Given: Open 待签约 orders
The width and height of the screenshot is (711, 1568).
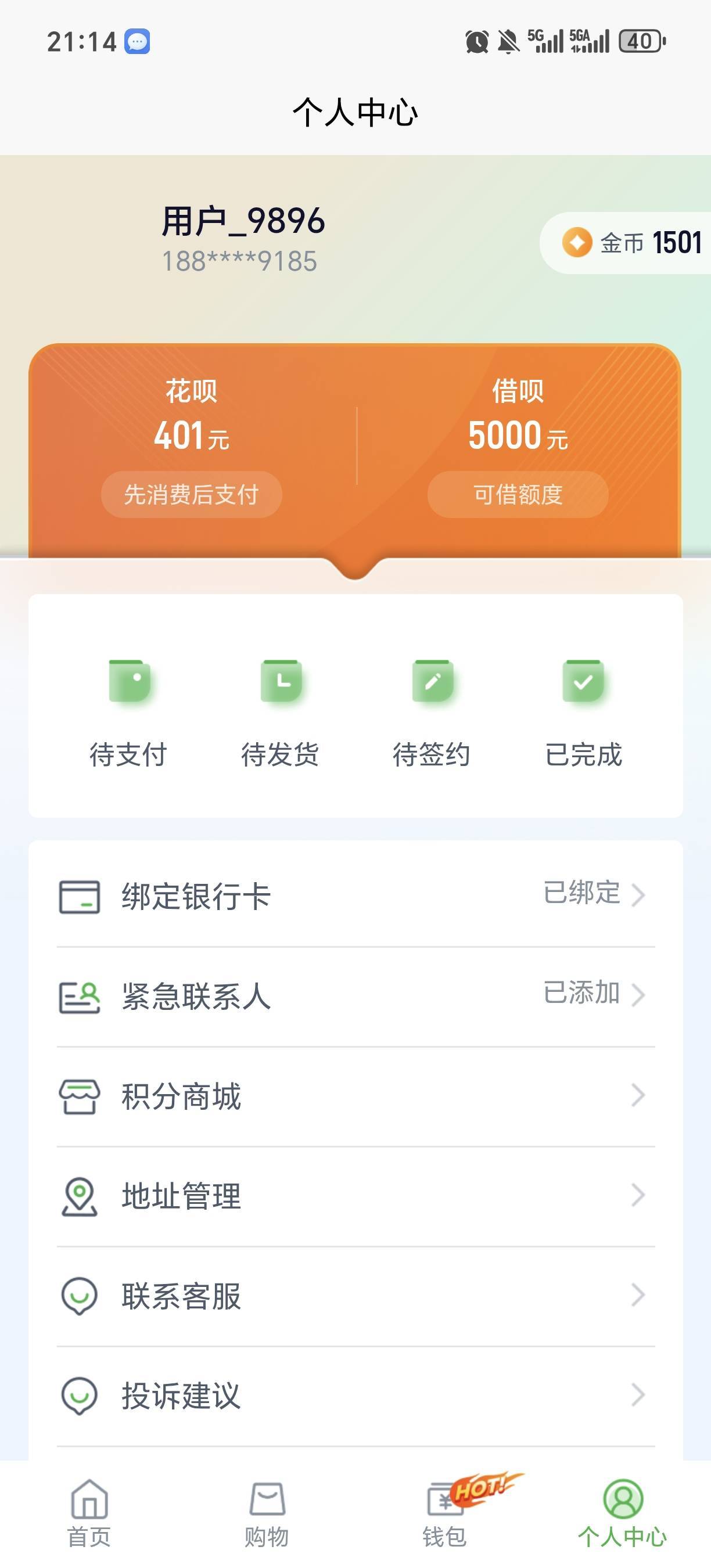Looking at the screenshot, I should click(x=432, y=713).
